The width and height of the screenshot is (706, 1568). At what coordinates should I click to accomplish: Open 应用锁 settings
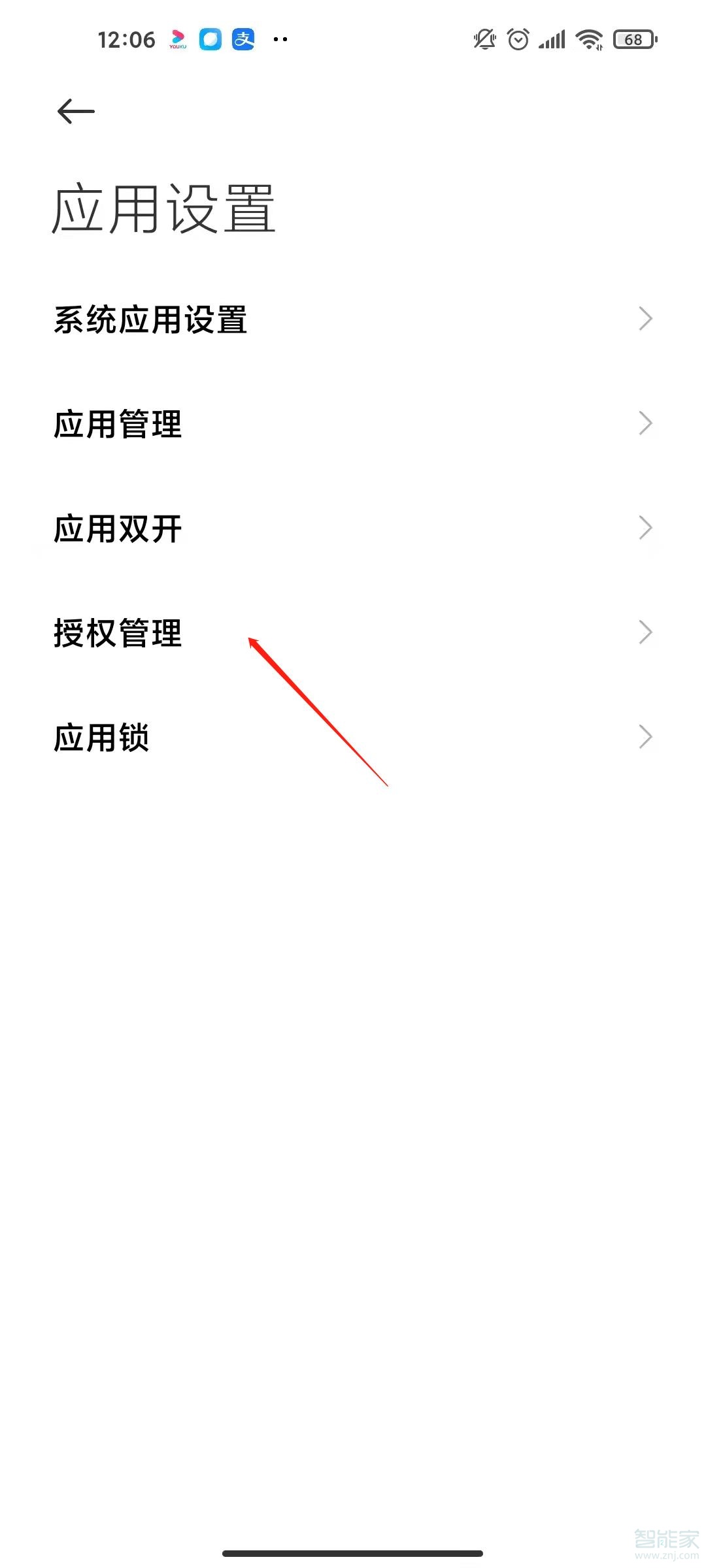pos(353,738)
